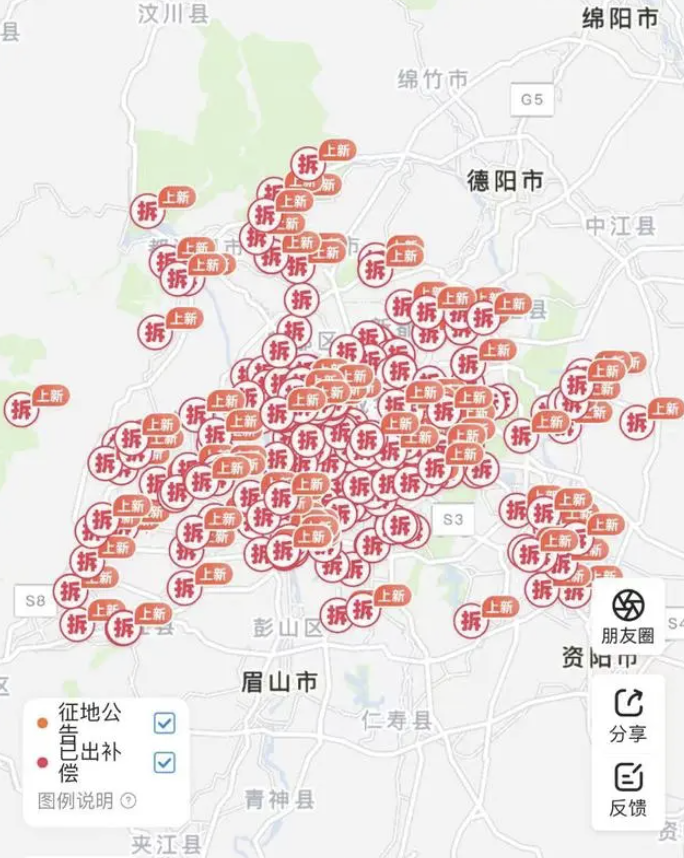Open the 反馈 feedback button
This screenshot has height=858, width=684.
coord(627,788)
